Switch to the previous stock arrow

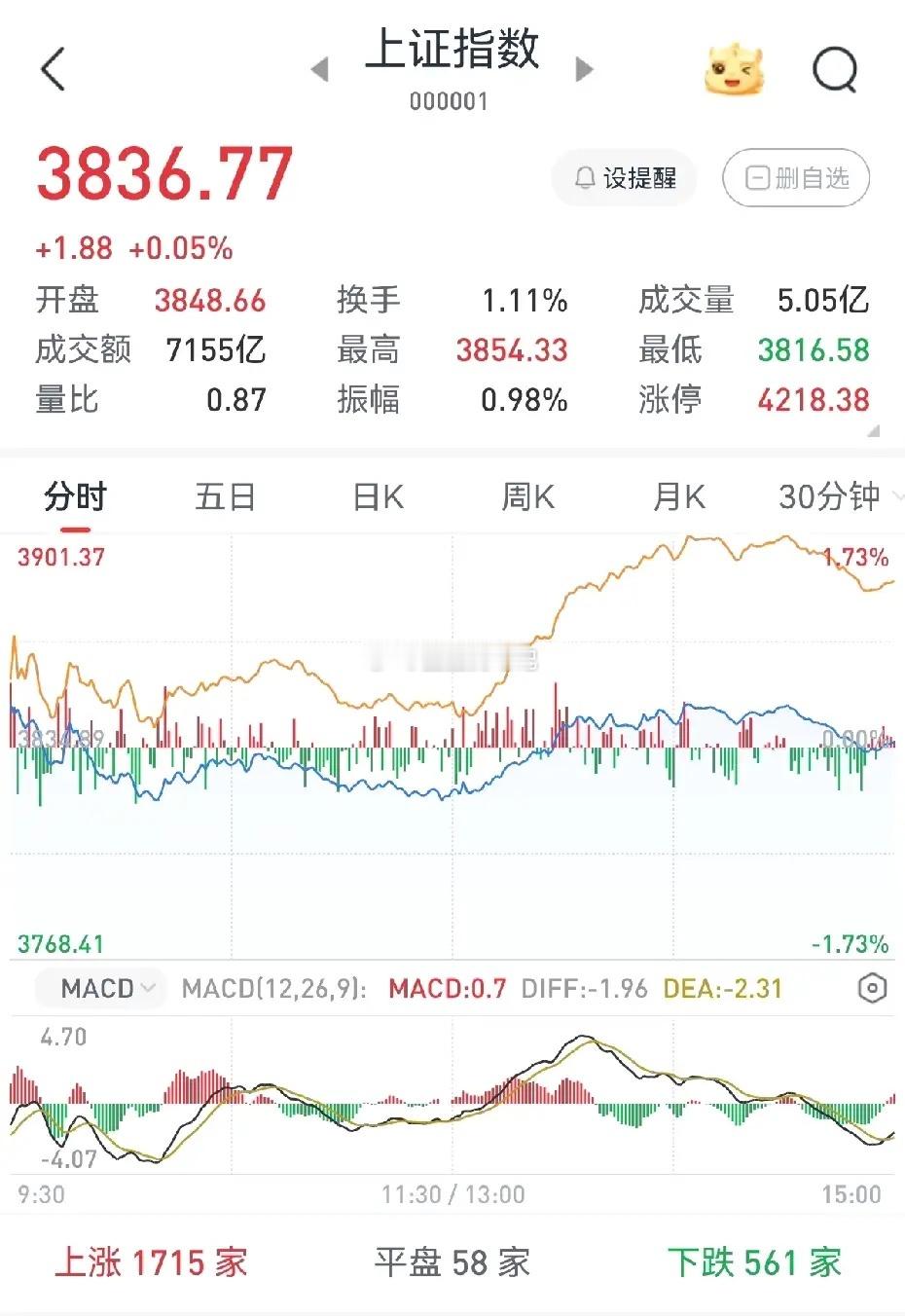click(x=320, y=69)
